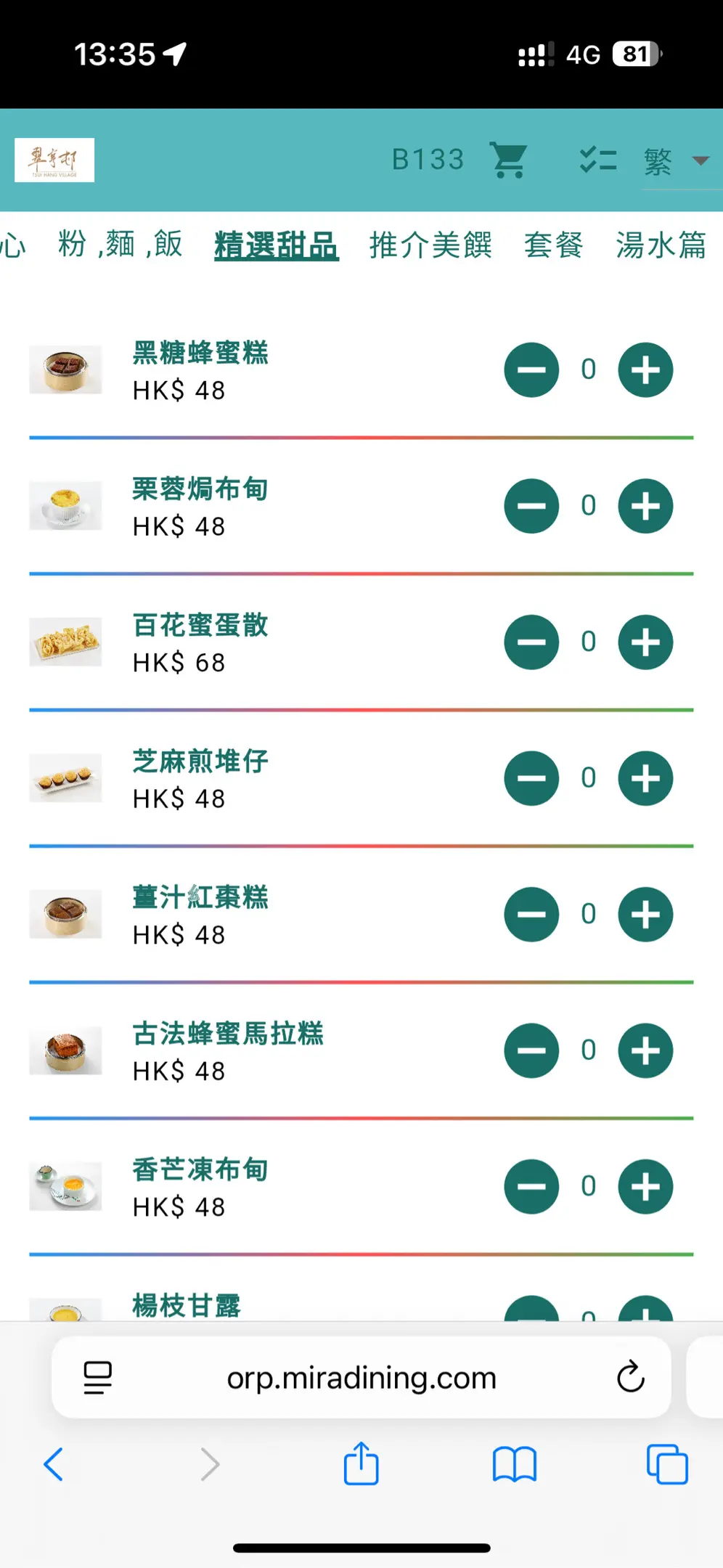
Task: Open the shopping cart
Action: pyautogui.click(x=509, y=160)
